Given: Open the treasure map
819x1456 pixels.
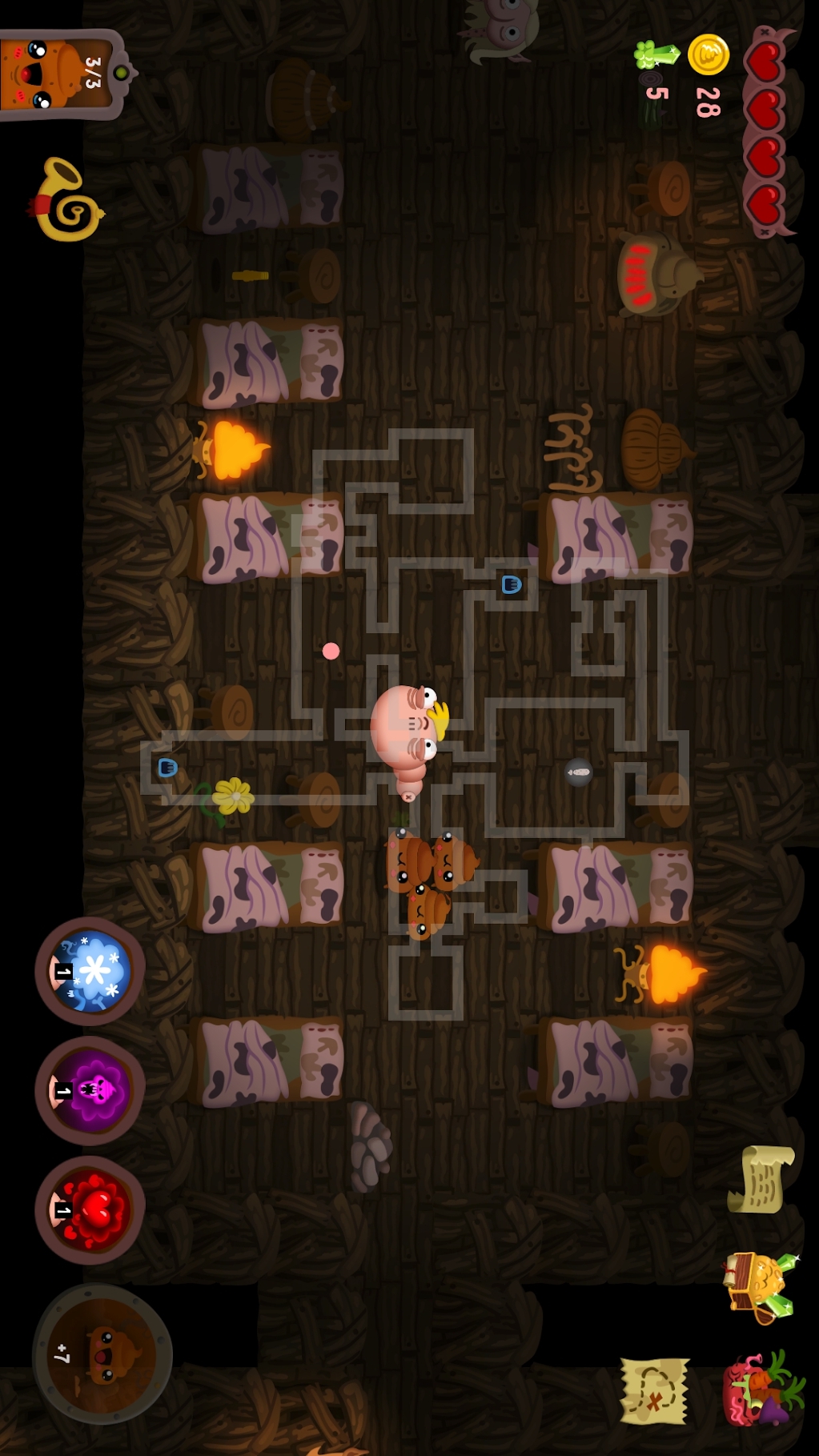Looking at the screenshot, I should click(x=655, y=1391).
